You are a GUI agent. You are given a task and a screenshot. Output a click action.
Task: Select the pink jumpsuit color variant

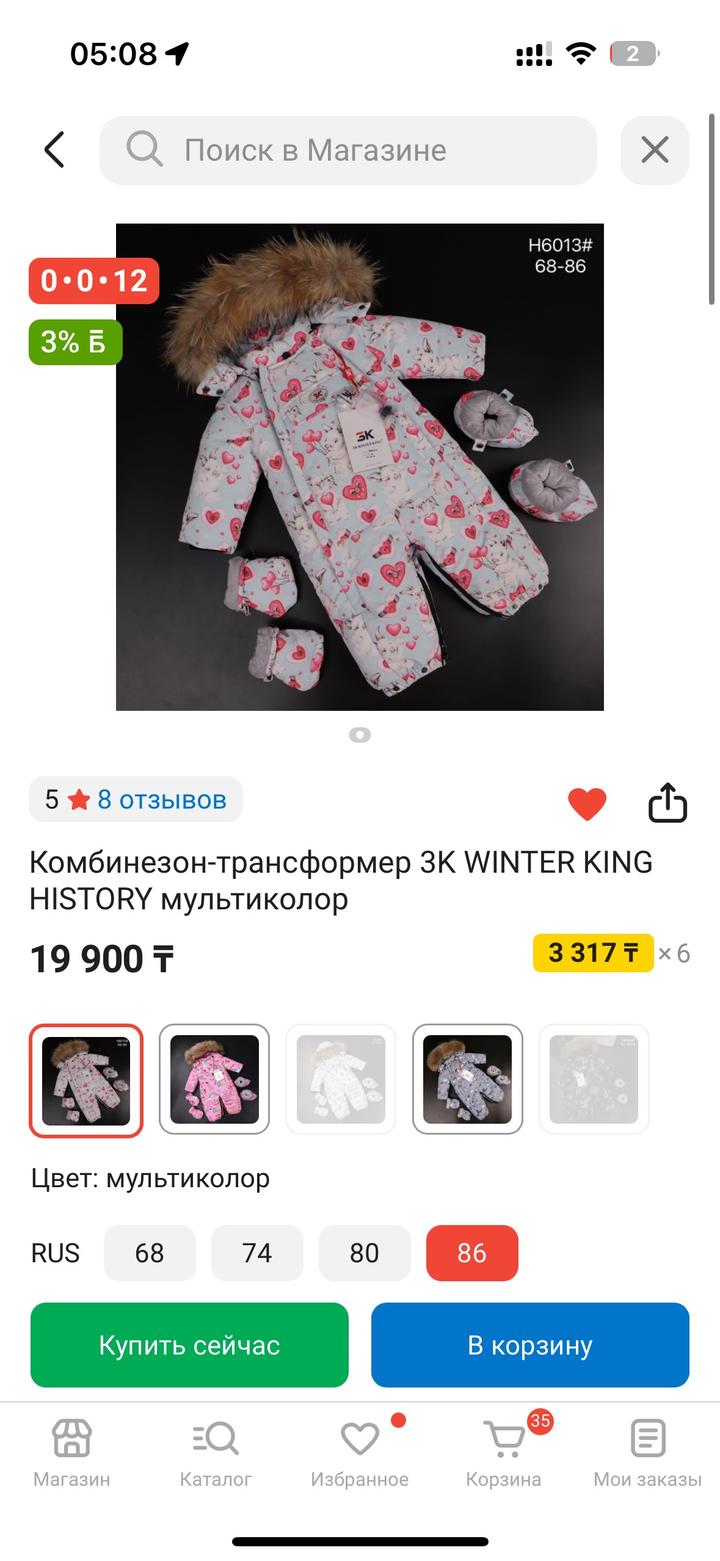point(213,1080)
